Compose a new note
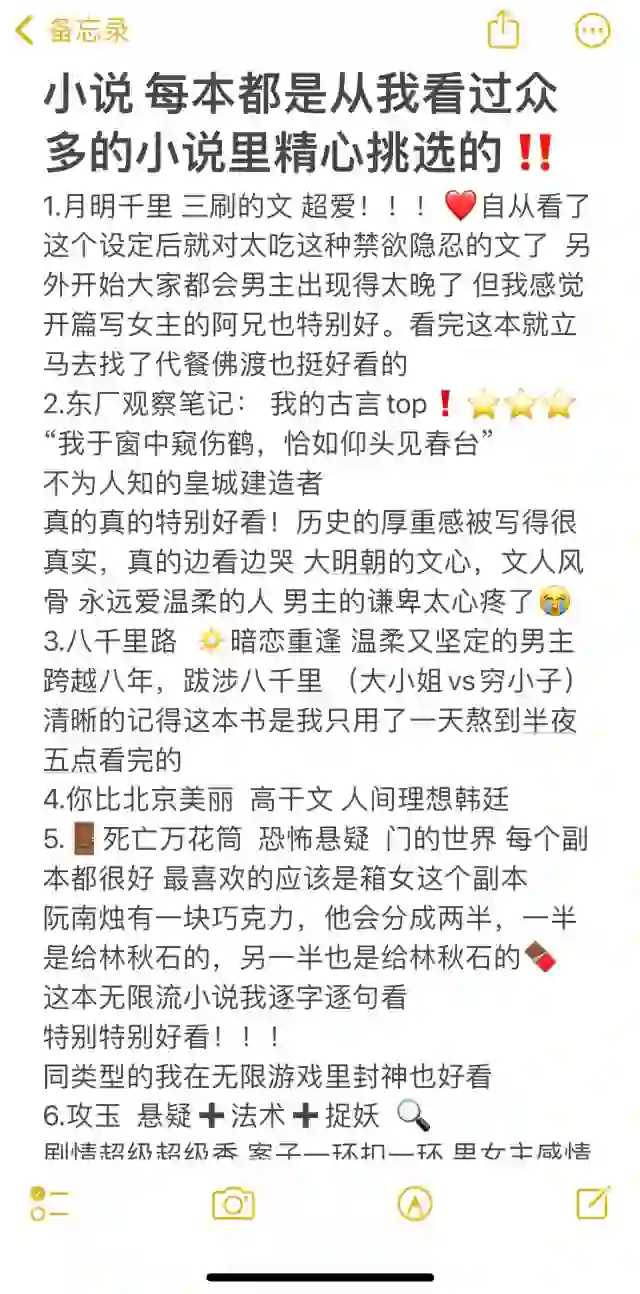Image resolution: width=640 pixels, height=1294 pixels. [593, 1202]
